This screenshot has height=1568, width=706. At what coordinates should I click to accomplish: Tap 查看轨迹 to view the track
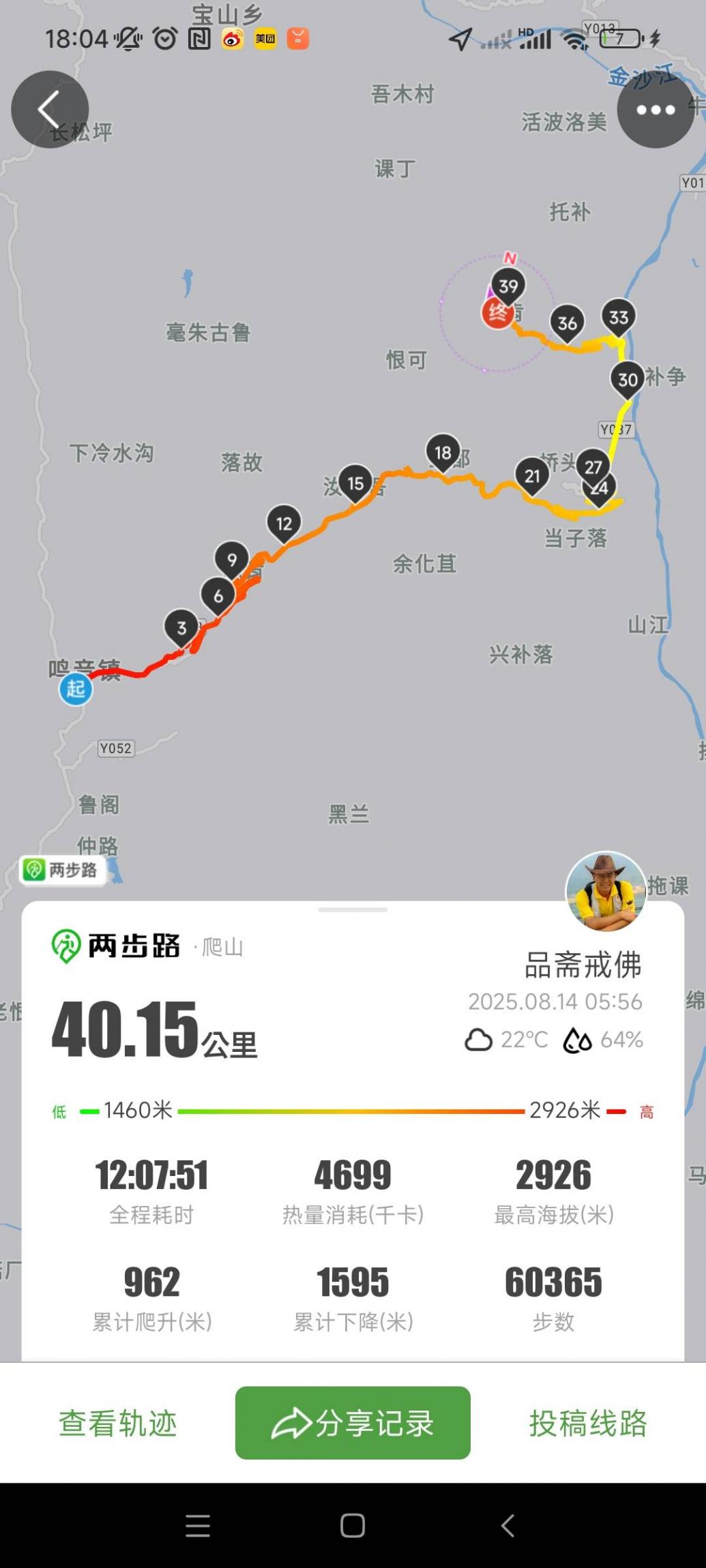point(117,1423)
